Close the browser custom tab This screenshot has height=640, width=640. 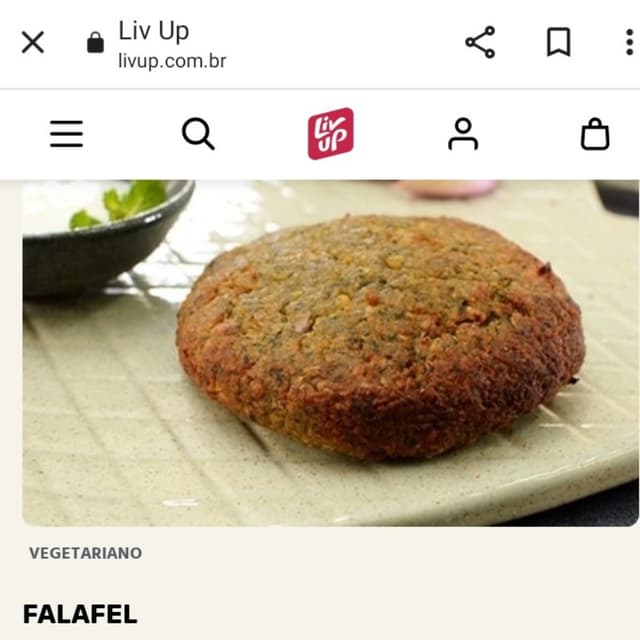click(x=33, y=42)
